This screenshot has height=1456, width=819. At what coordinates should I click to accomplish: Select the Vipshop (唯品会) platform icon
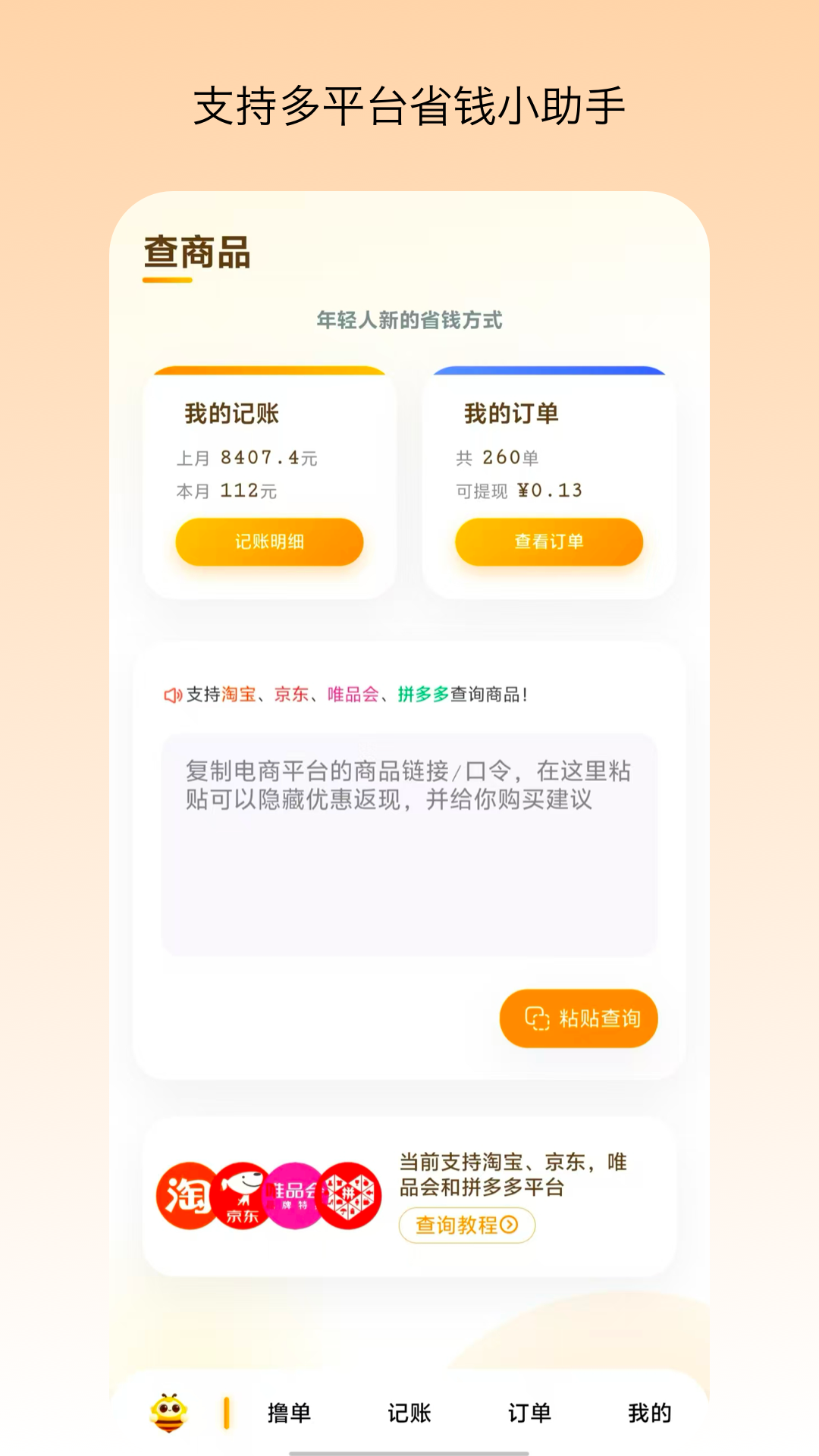tap(296, 1191)
